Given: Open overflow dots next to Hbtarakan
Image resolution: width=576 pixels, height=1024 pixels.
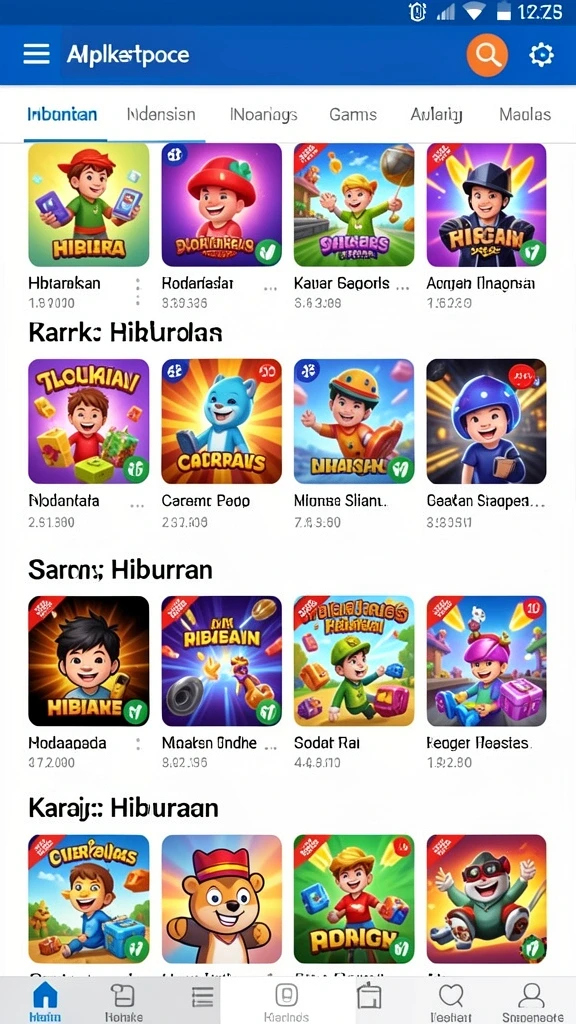Looking at the screenshot, I should (138, 292).
